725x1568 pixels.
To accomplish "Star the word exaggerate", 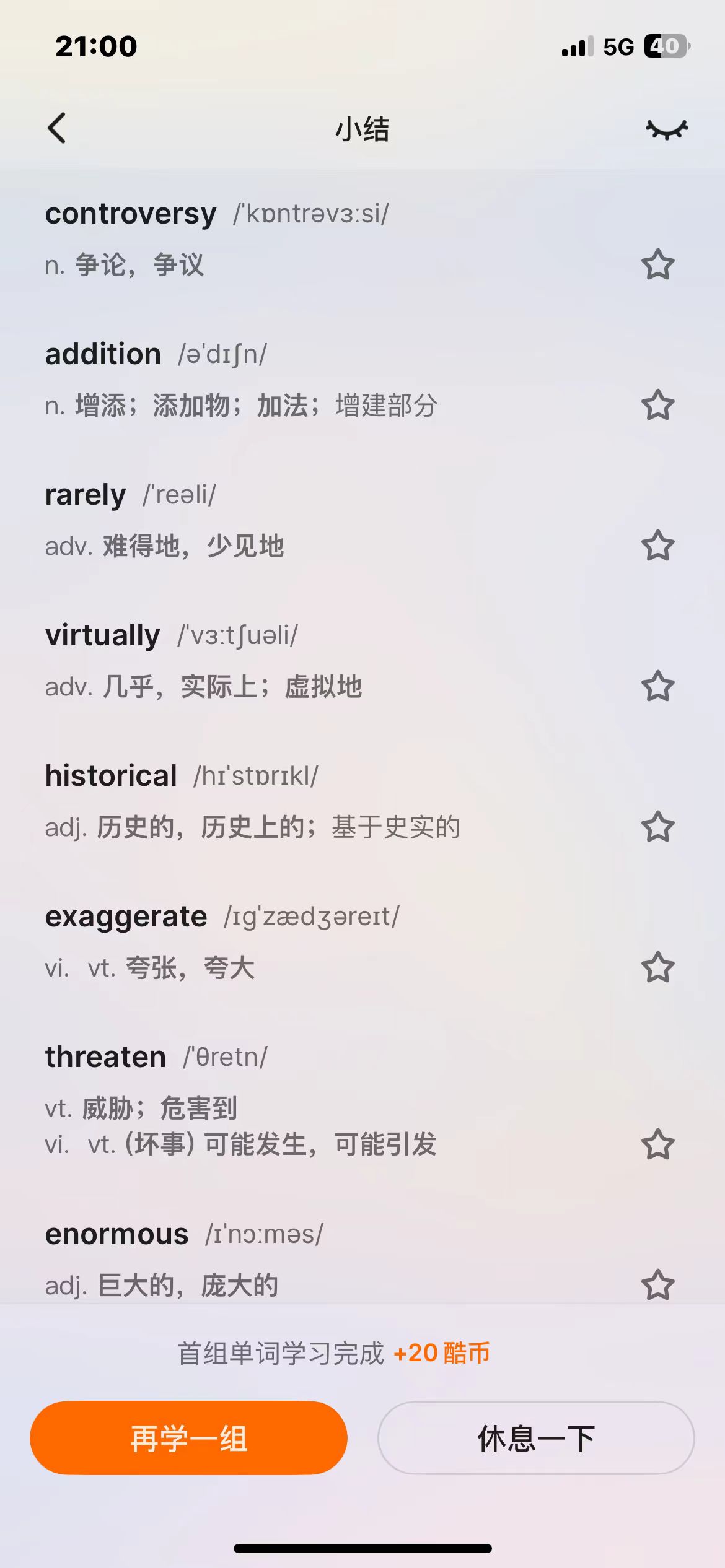I will [x=657, y=968].
